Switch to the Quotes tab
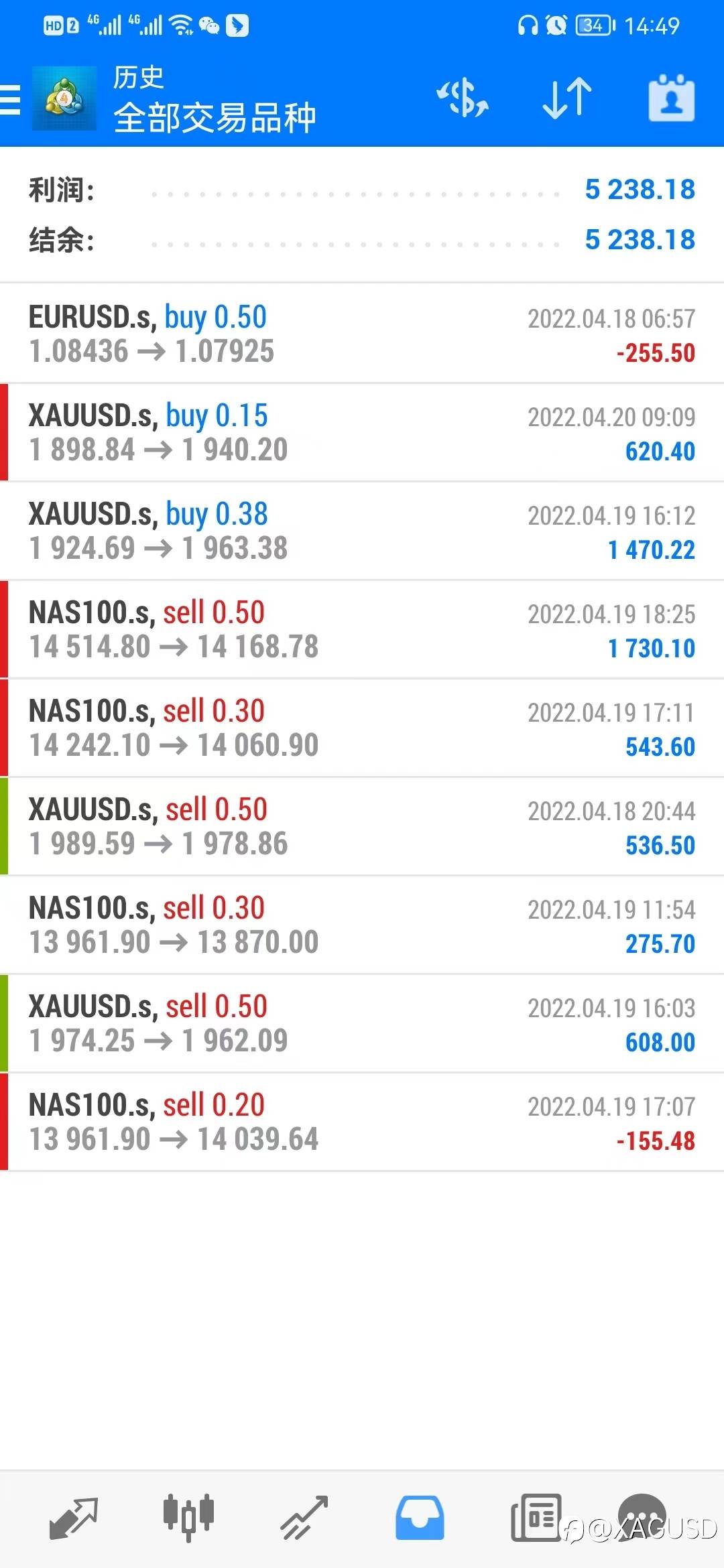 point(73,1518)
